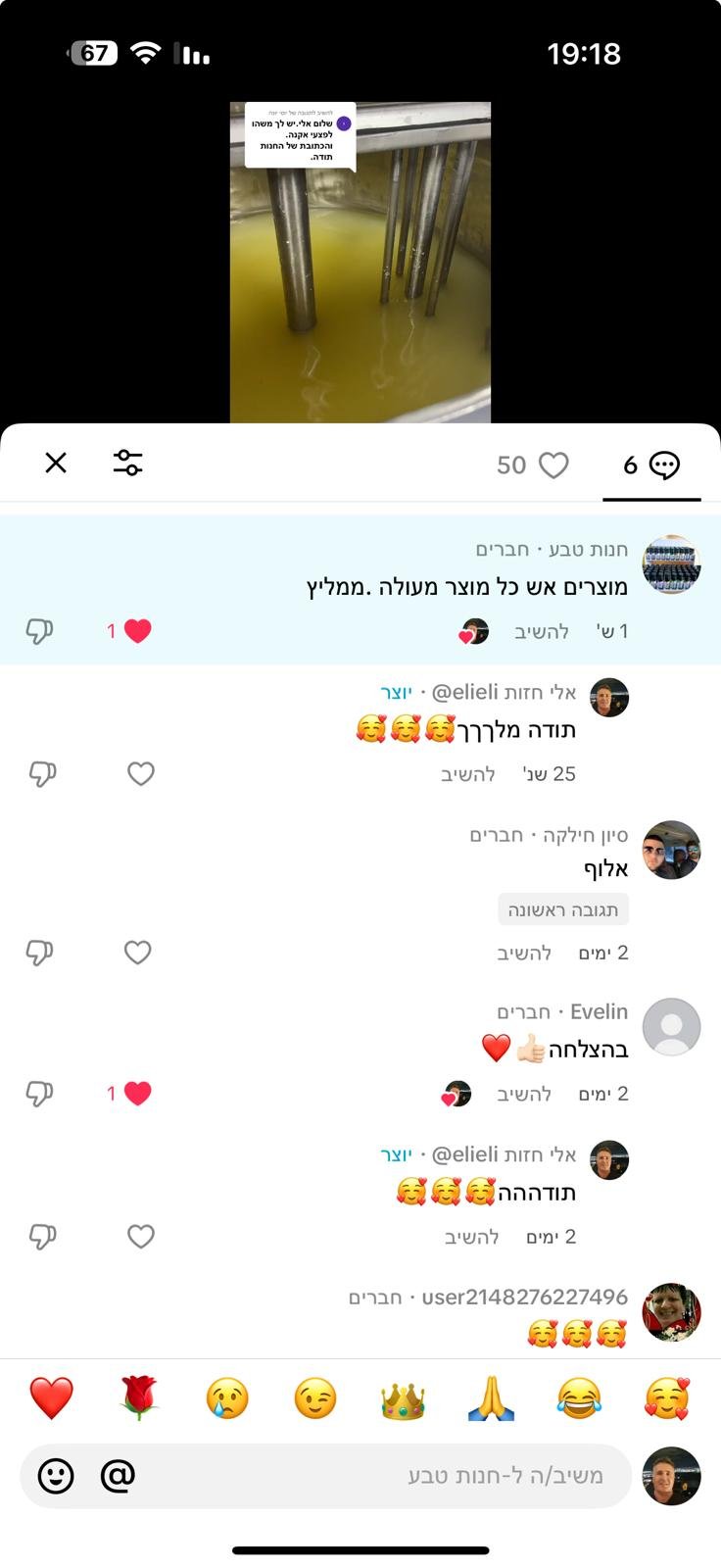Like סיון חילקה's comment אלוף

pyautogui.click(x=138, y=953)
